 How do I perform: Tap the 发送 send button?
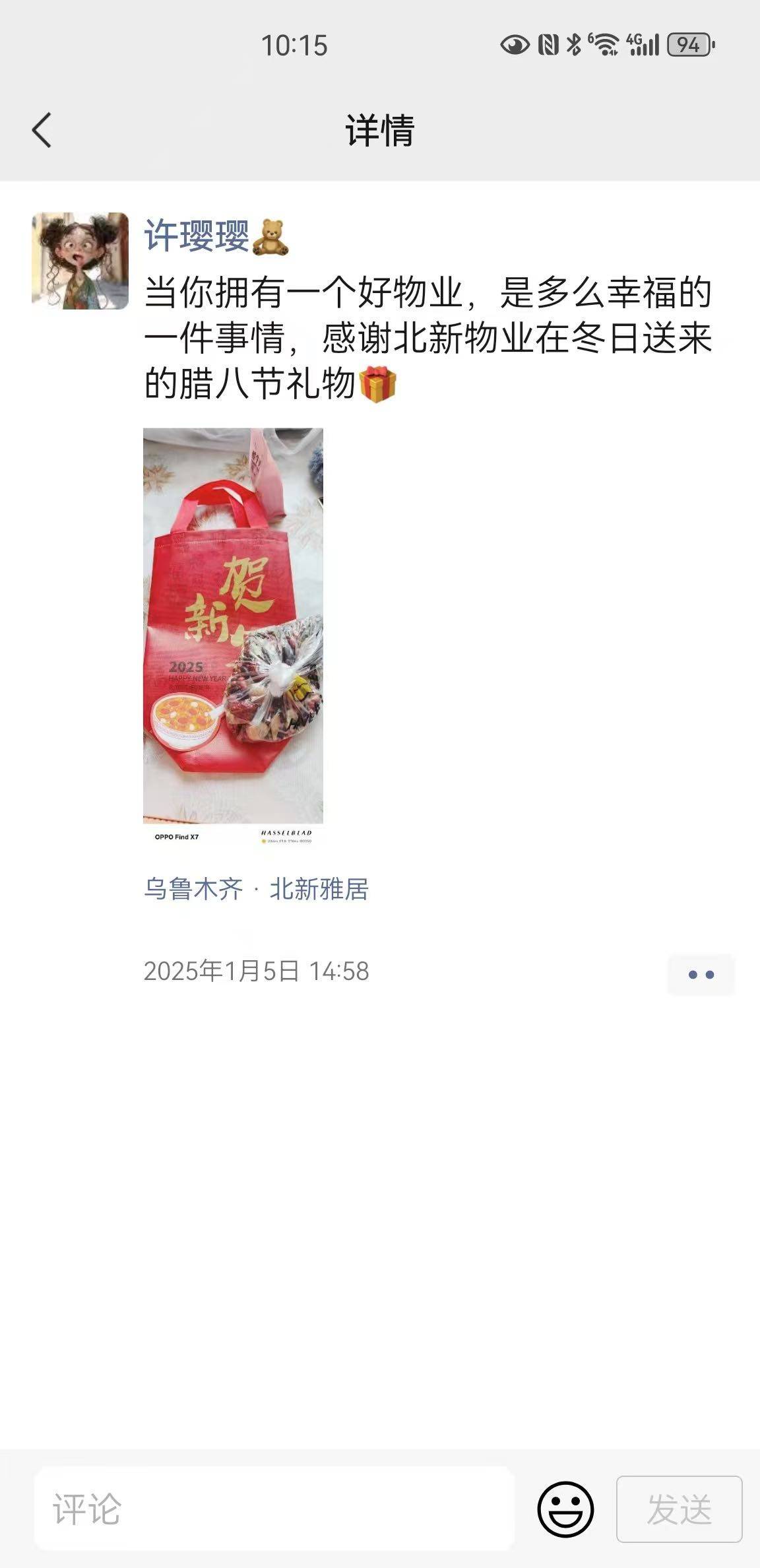(679, 1509)
